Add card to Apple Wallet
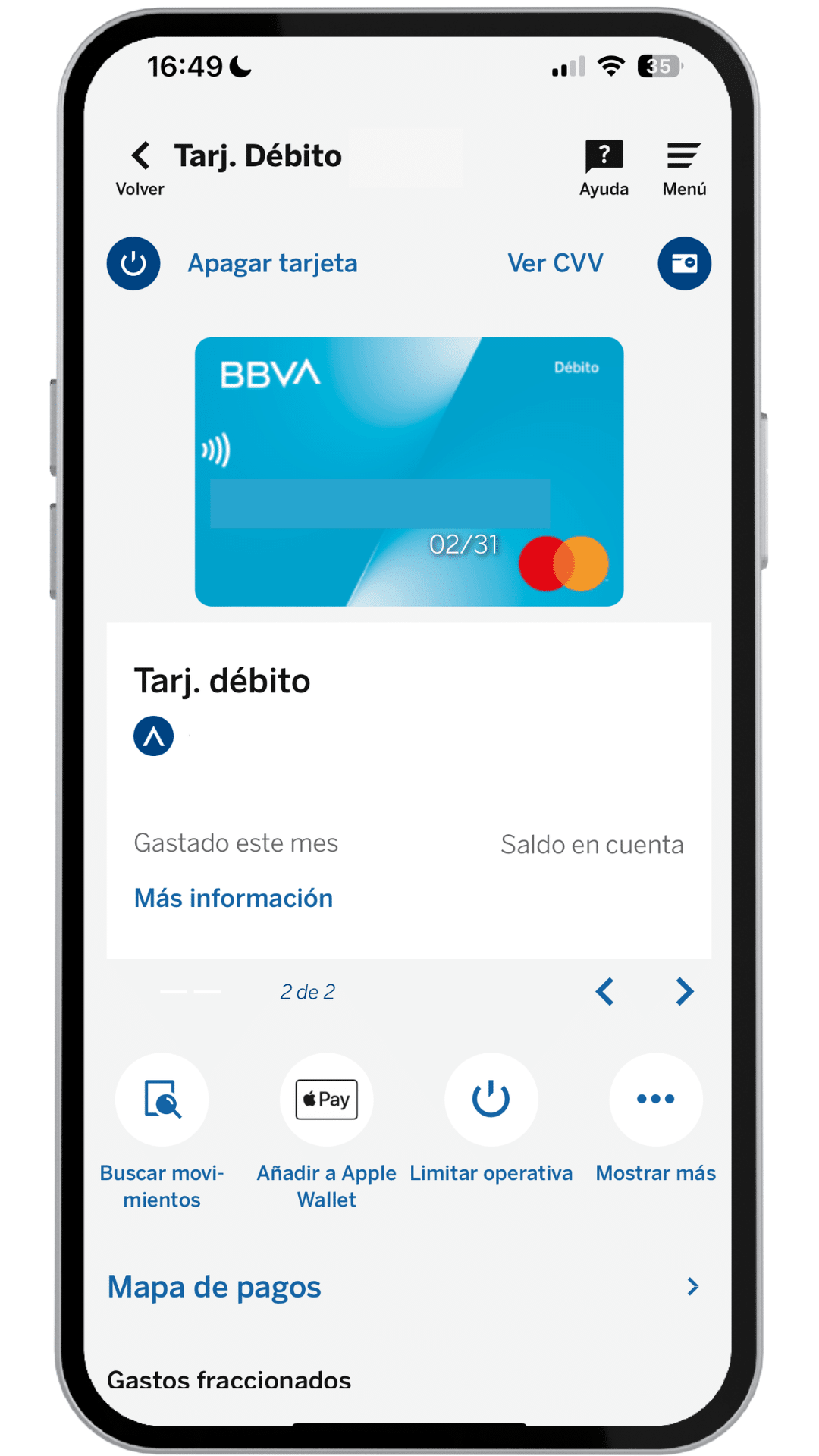 (327, 1100)
